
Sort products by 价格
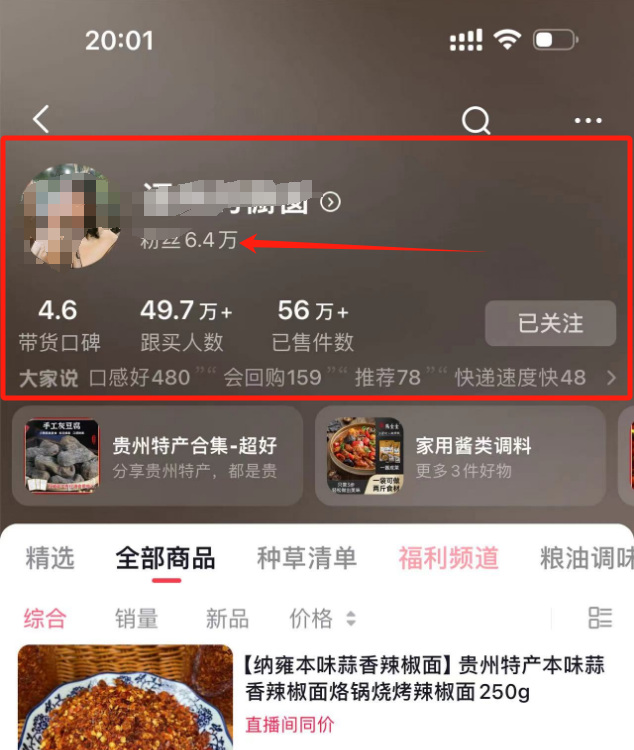click(x=321, y=619)
